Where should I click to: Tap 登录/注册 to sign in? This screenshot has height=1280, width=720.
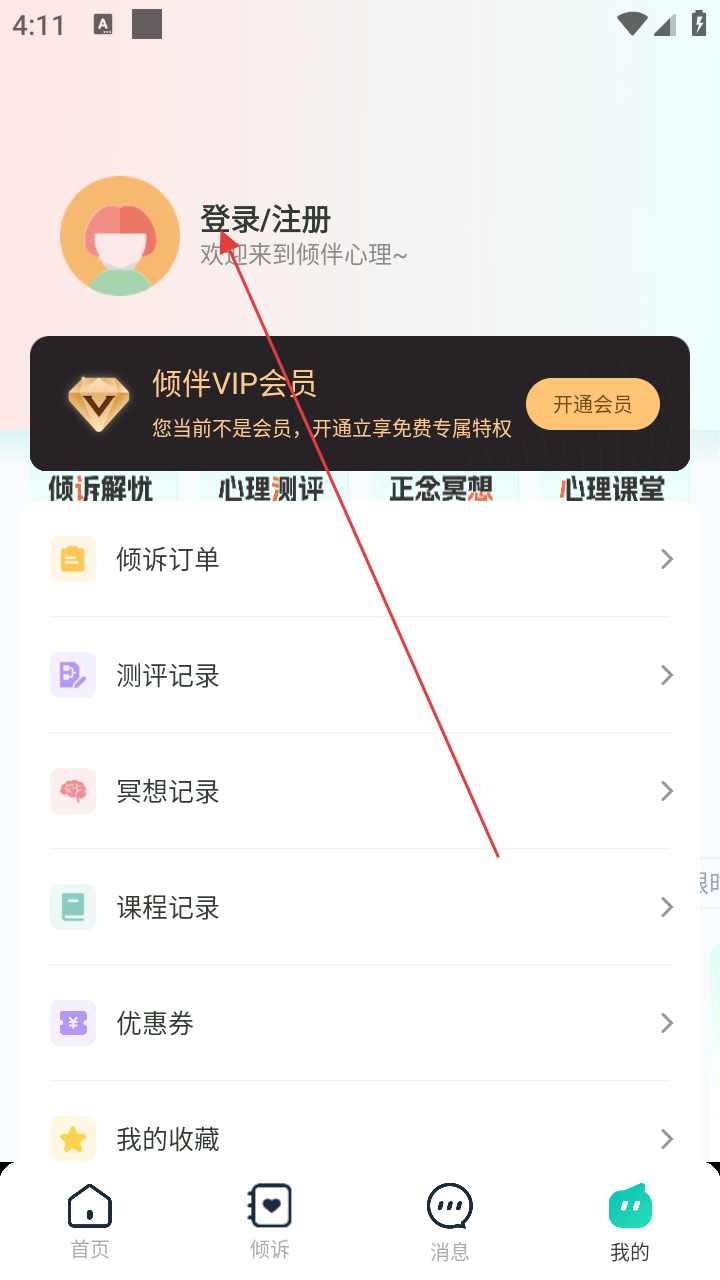pos(265,220)
